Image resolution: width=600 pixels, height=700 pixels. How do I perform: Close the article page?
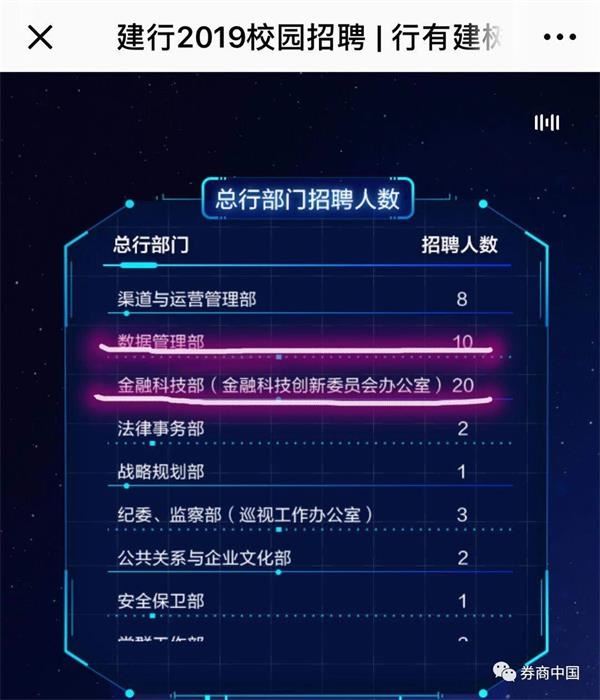(x=39, y=38)
